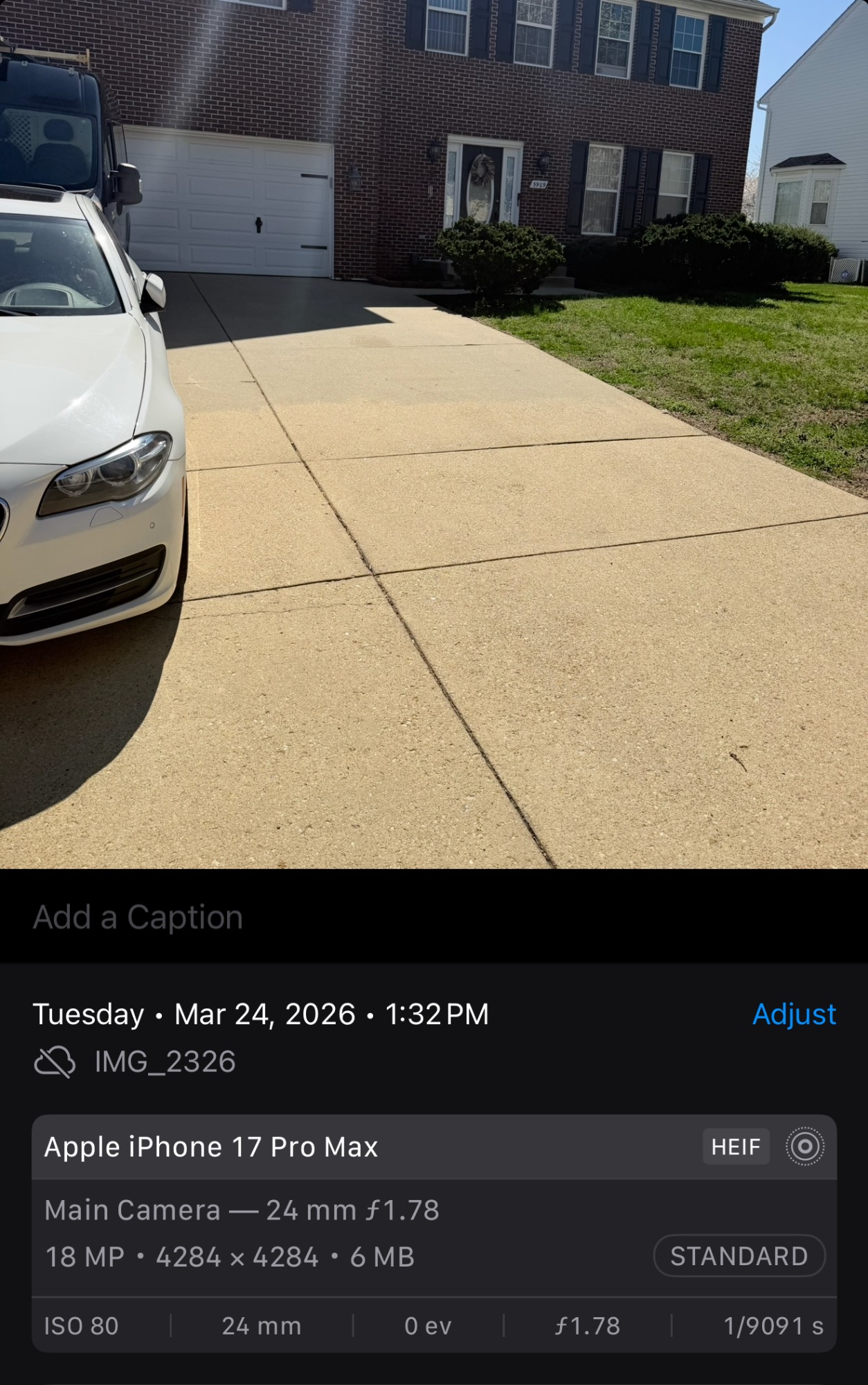
Task: Add a caption to the photo
Action: [x=138, y=918]
